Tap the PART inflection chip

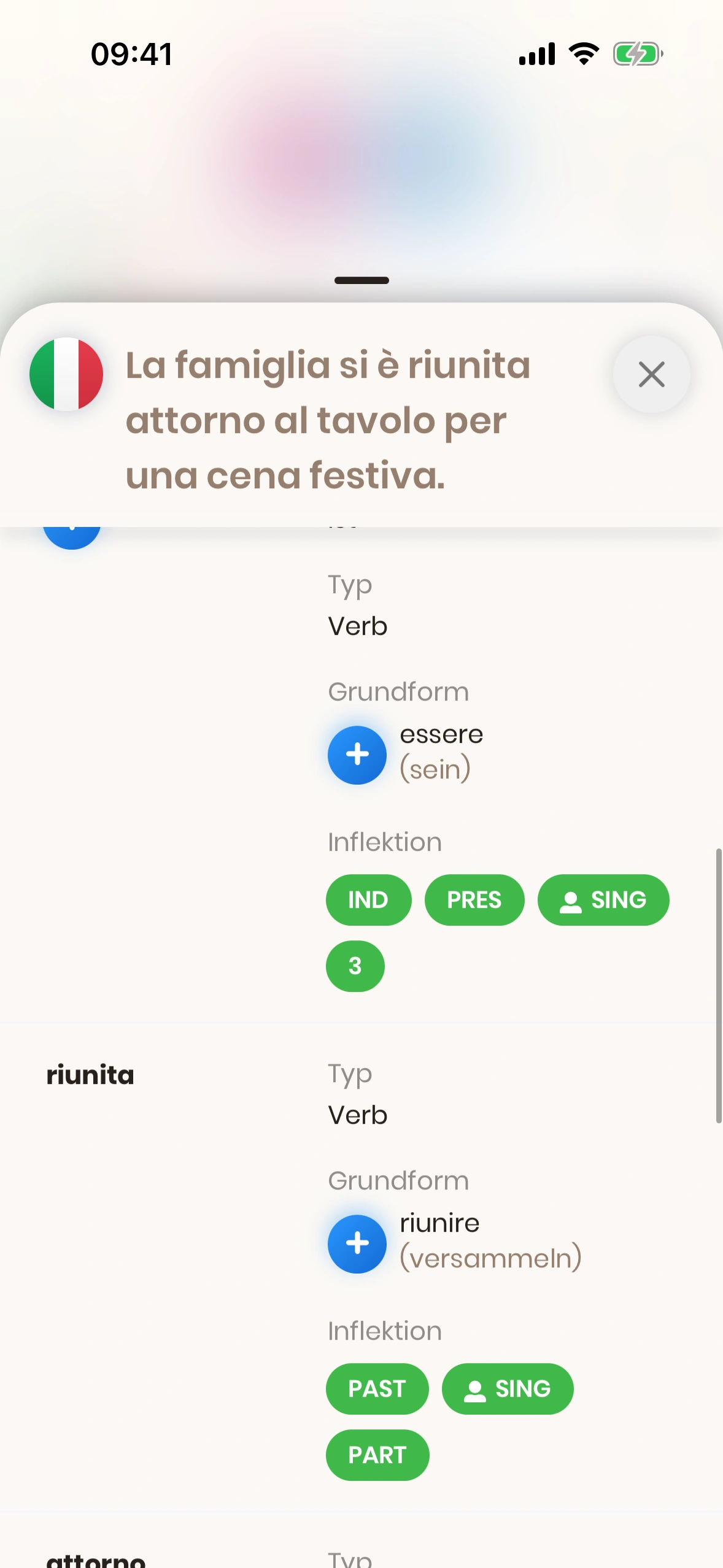[377, 1455]
